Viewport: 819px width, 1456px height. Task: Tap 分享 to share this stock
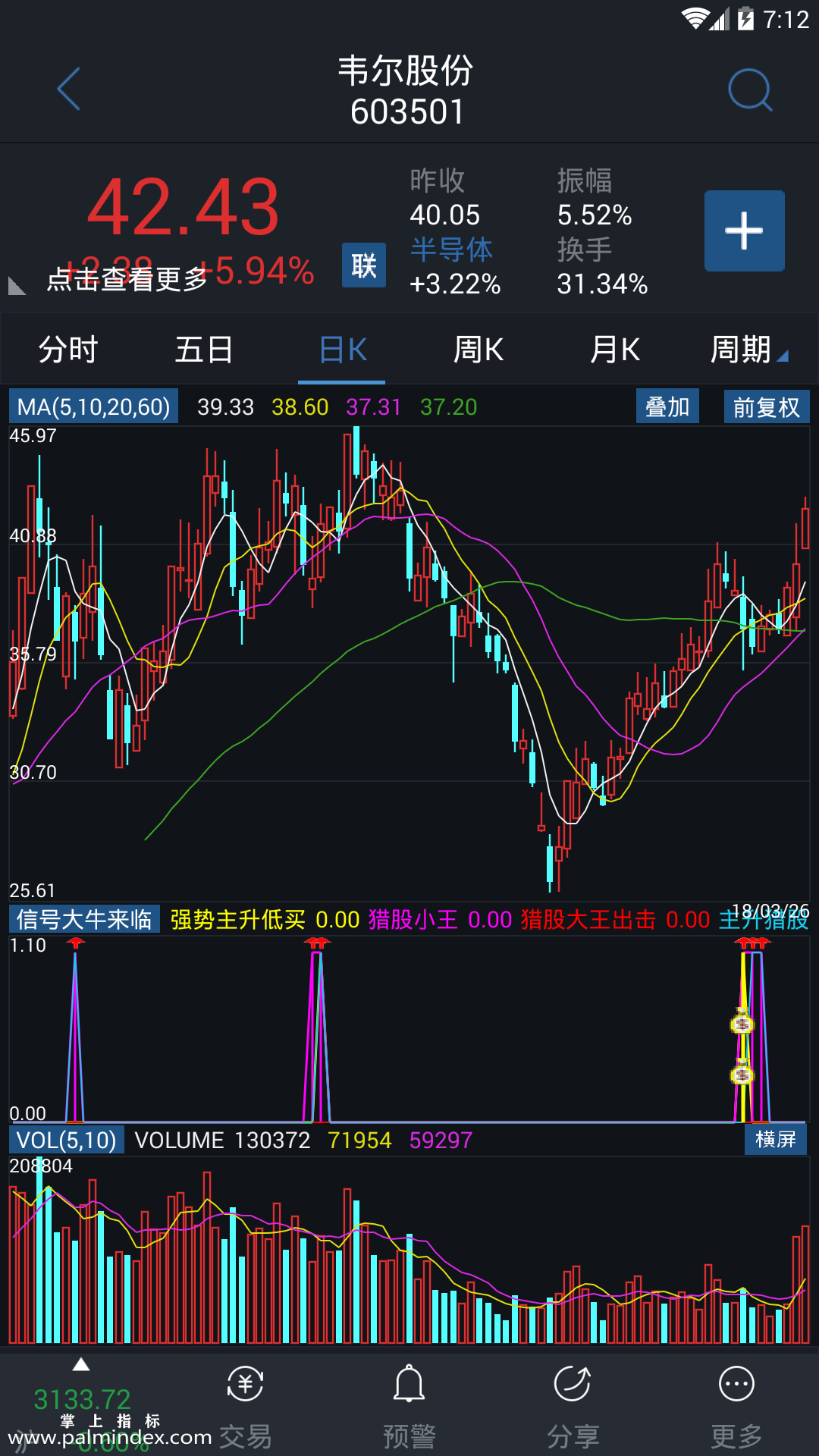(x=573, y=1407)
